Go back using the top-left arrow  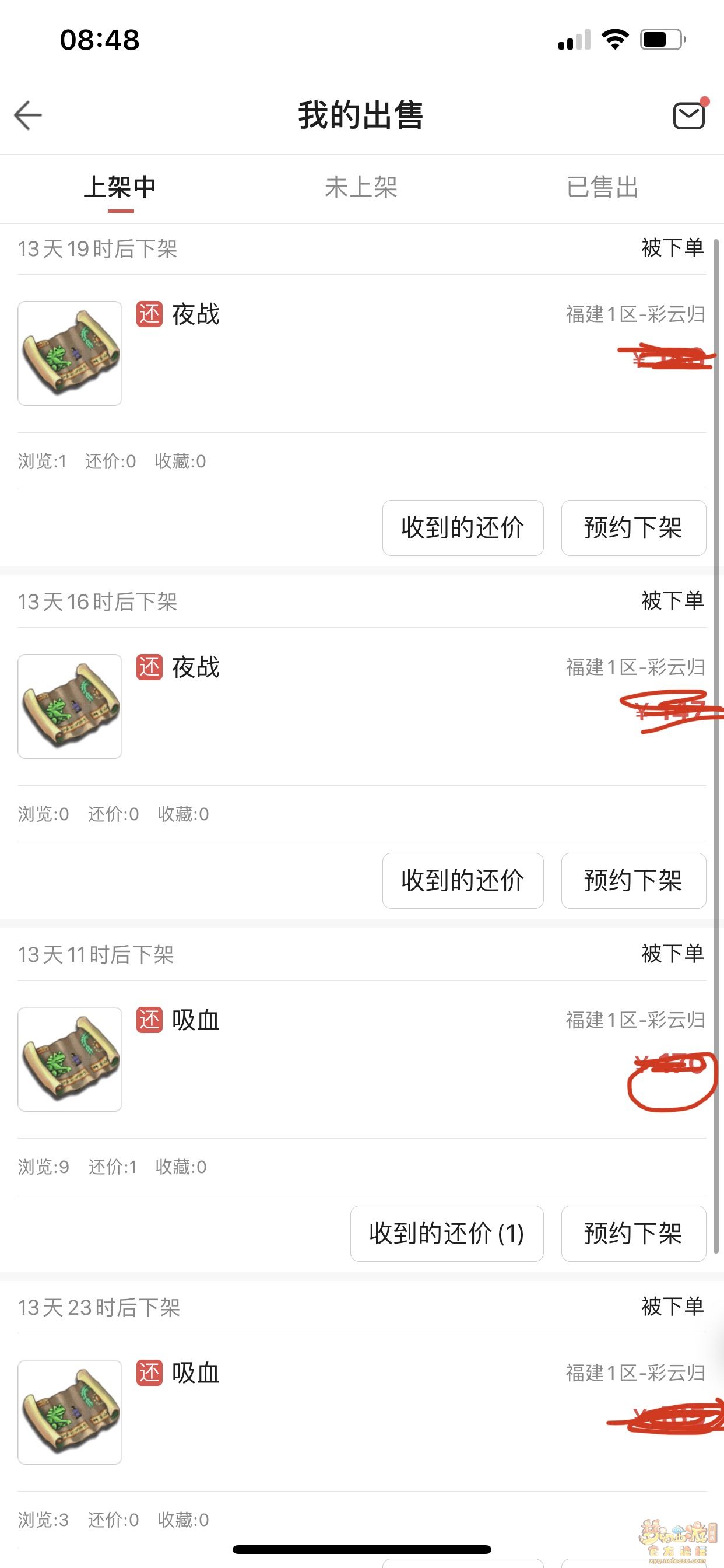click(x=28, y=115)
